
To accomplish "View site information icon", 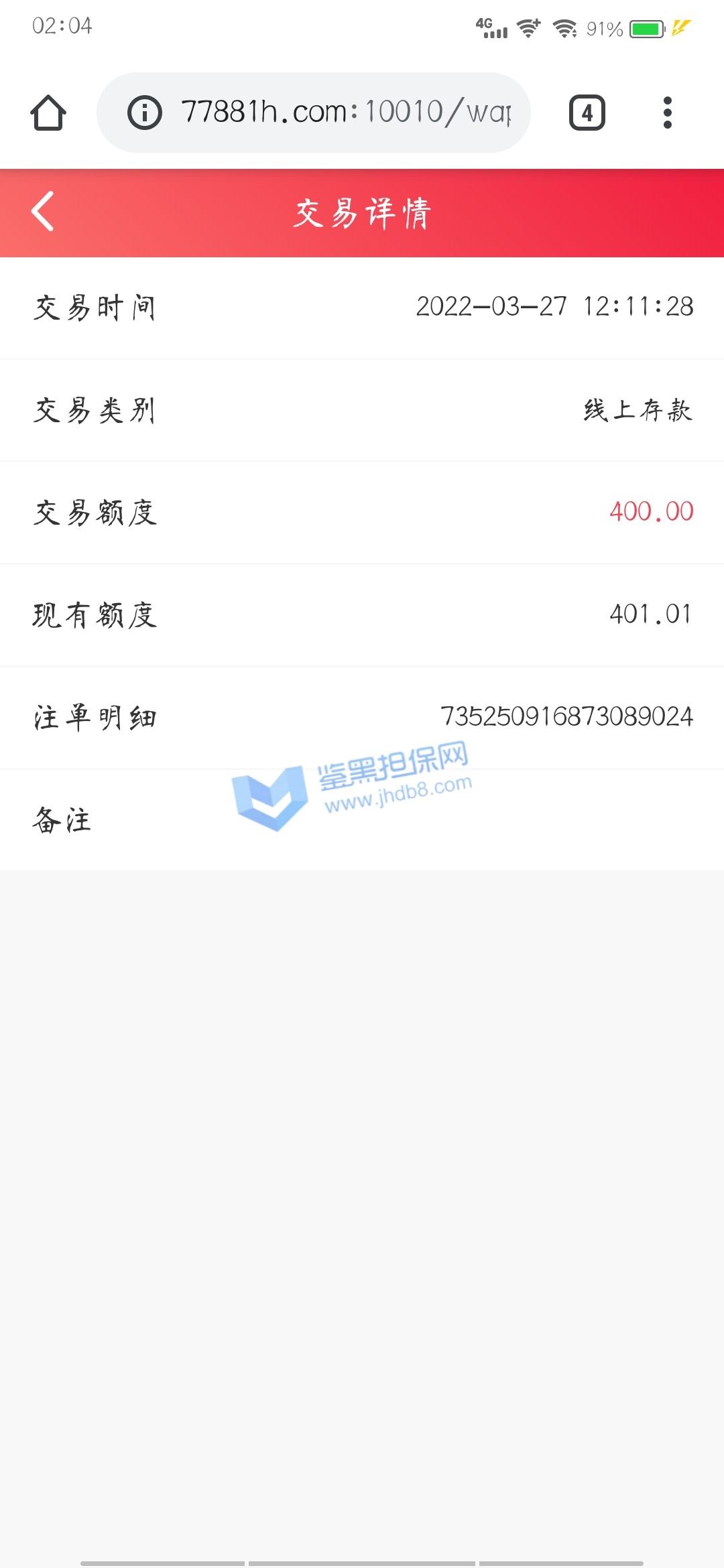I will [145, 113].
